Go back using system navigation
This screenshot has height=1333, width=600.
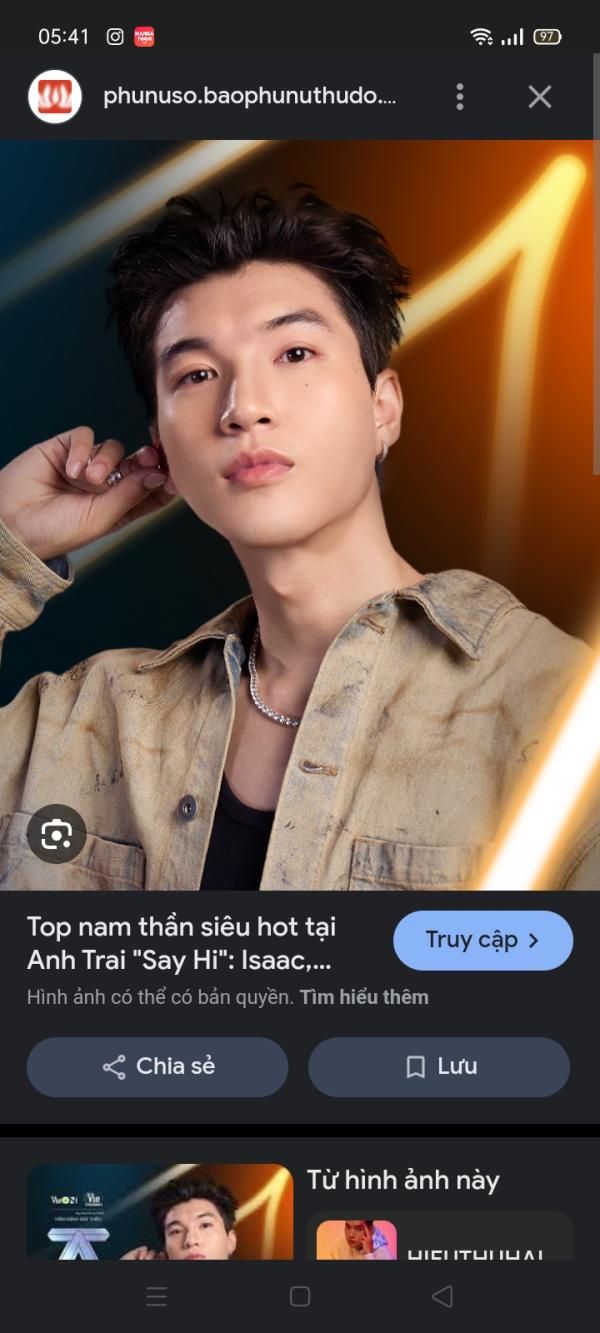tap(442, 1297)
